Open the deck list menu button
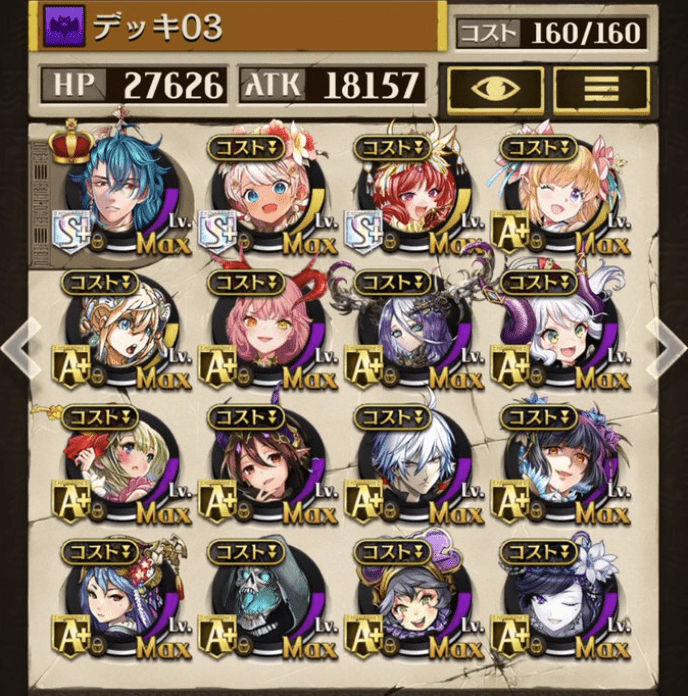The height and width of the screenshot is (696, 688). point(601,90)
